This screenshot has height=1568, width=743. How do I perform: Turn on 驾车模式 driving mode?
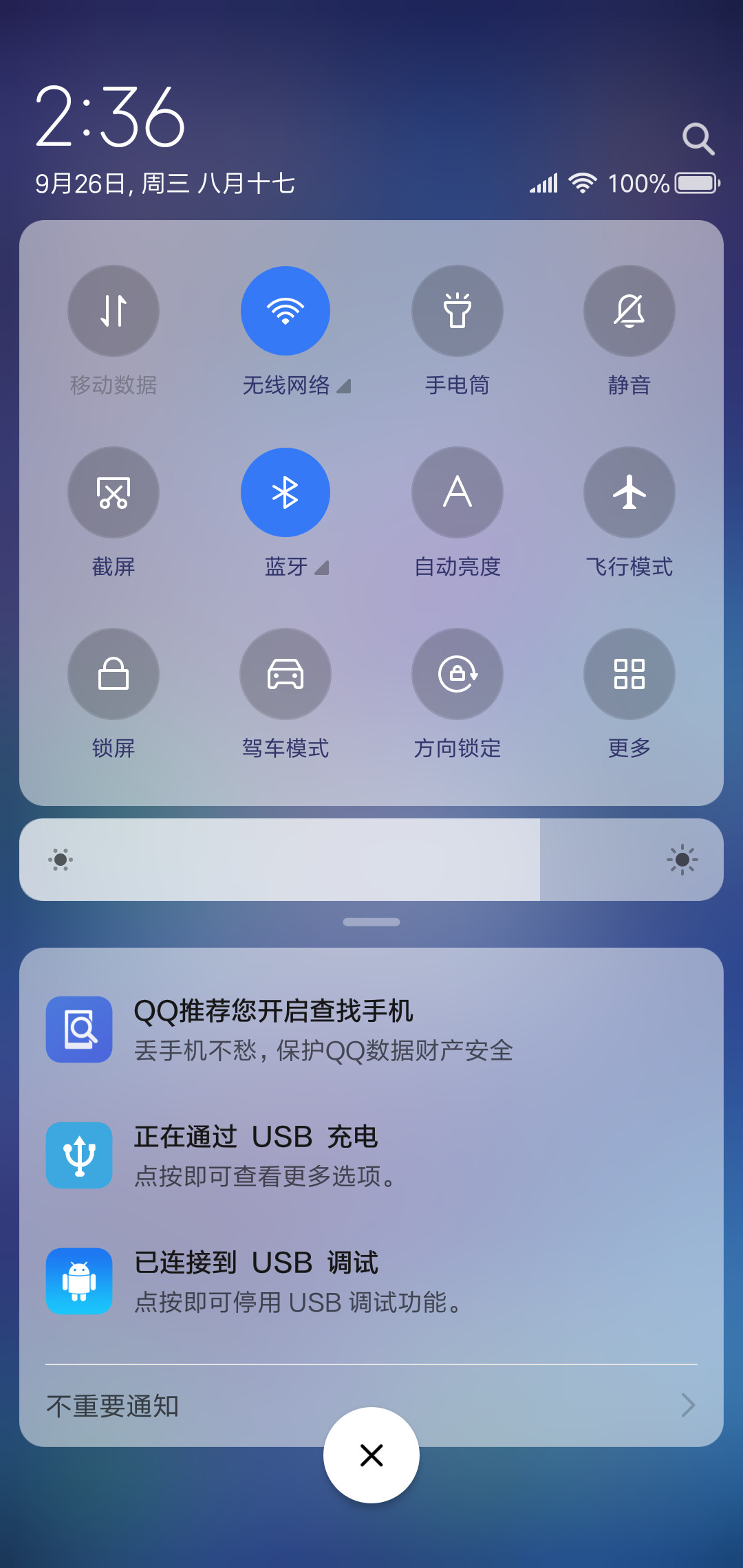tap(286, 674)
